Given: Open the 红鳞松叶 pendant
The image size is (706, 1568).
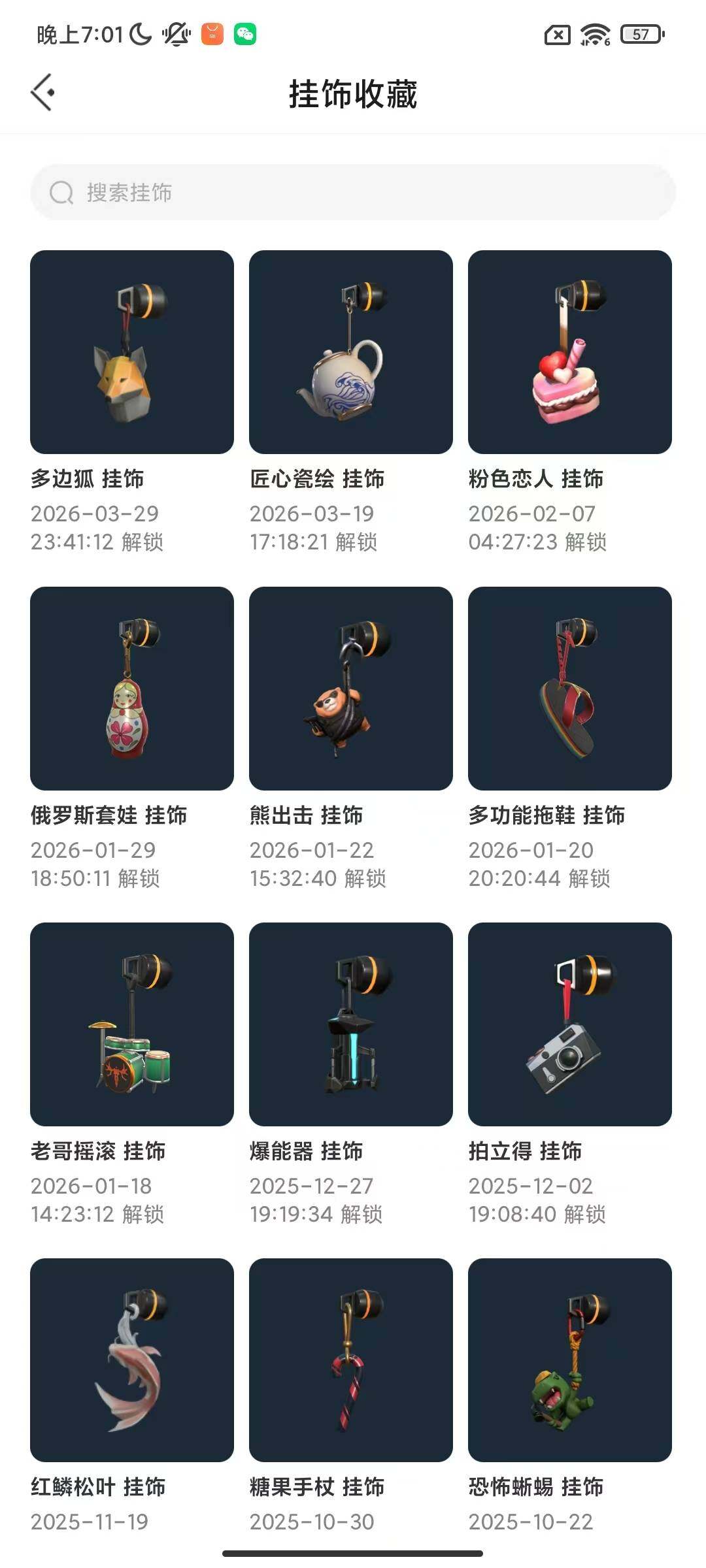Looking at the screenshot, I should click(131, 1359).
